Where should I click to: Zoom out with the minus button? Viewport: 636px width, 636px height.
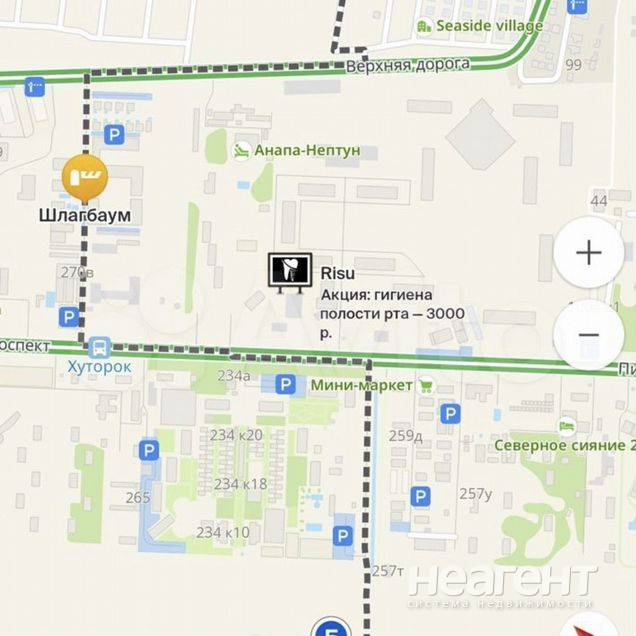[588, 336]
